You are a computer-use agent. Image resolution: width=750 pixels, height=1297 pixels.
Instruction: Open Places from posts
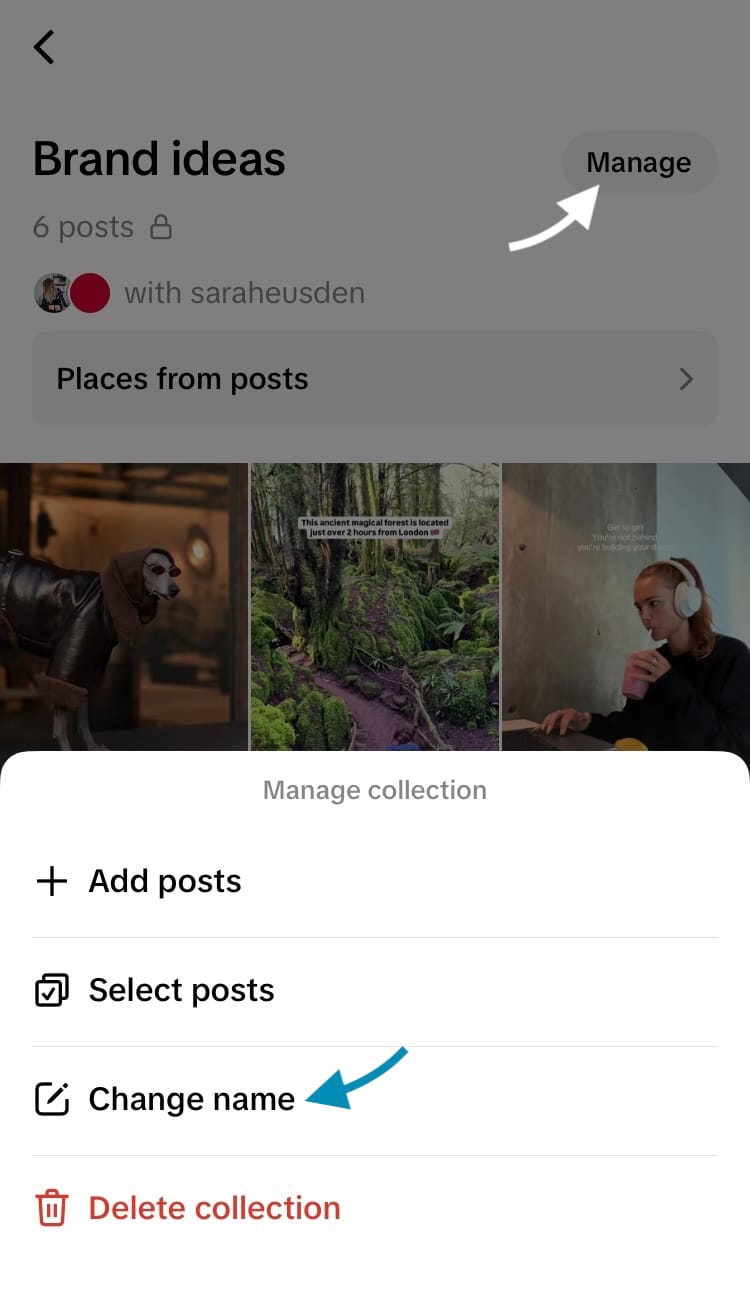pos(374,379)
